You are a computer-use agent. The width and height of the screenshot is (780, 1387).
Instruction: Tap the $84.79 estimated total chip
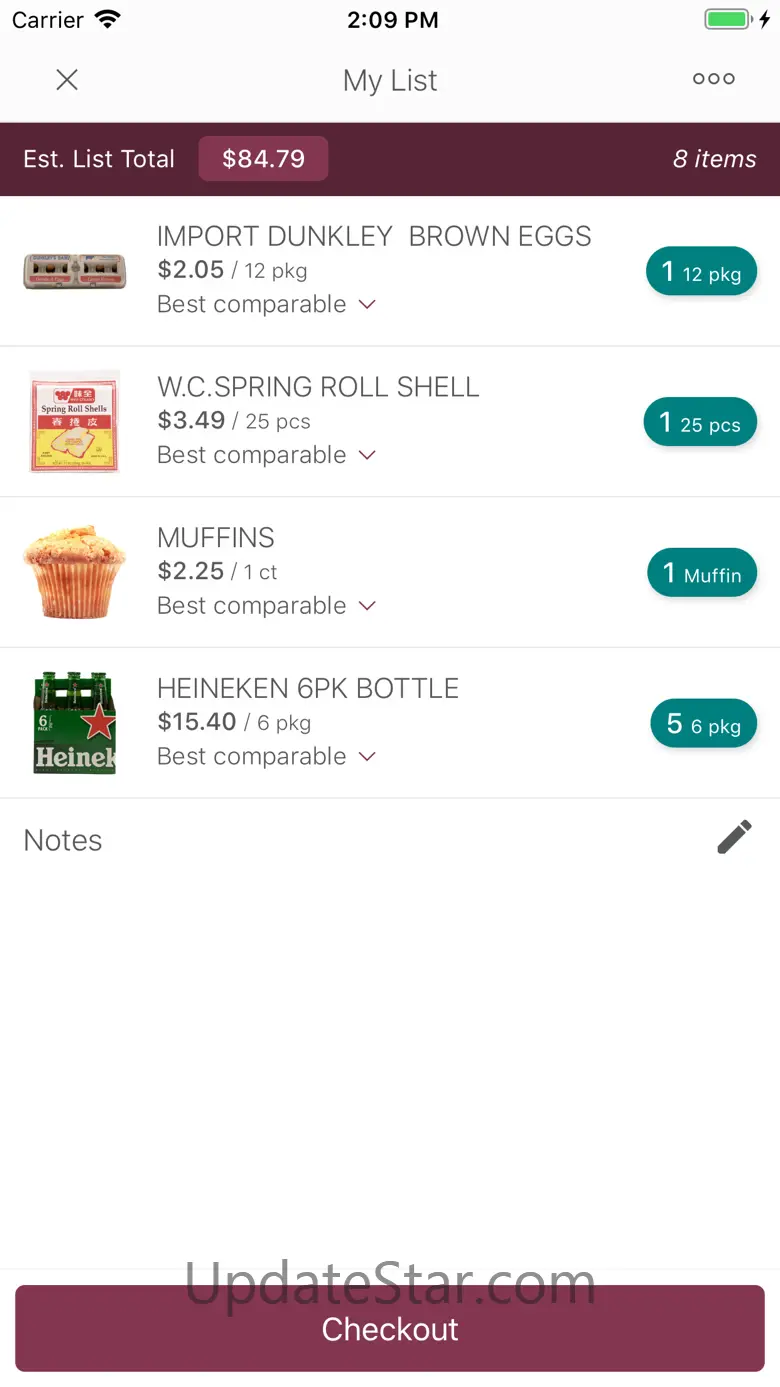pyautogui.click(x=263, y=159)
